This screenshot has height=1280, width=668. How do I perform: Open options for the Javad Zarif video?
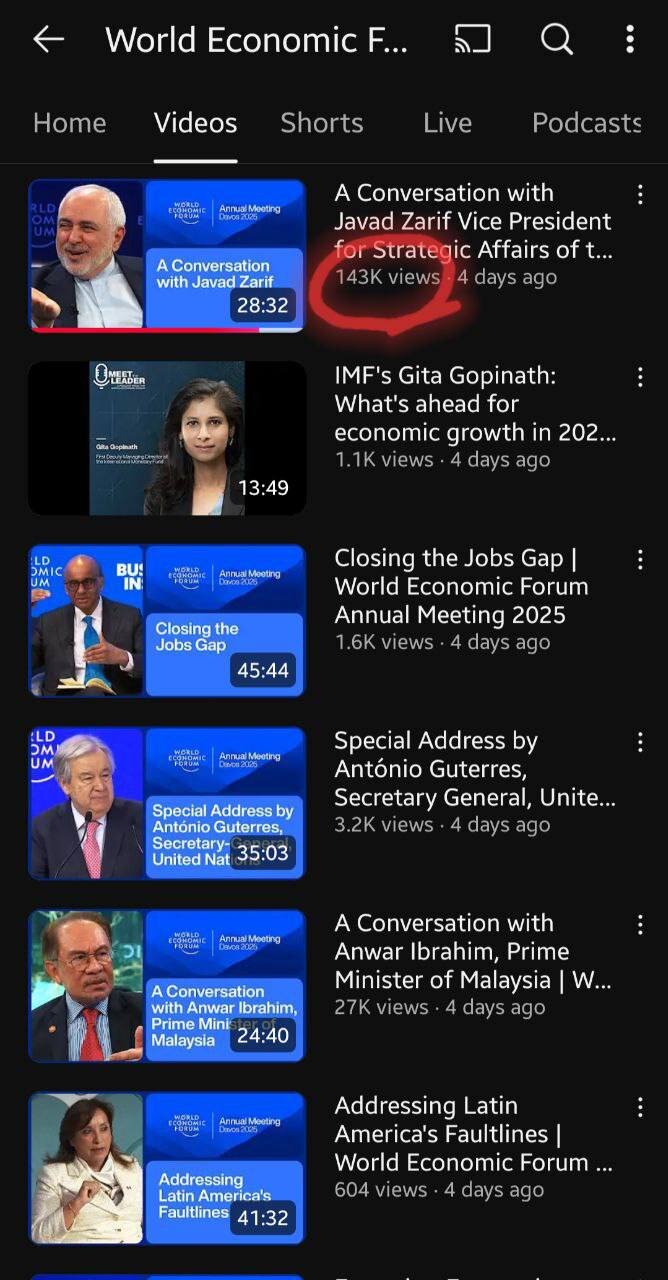click(x=640, y=194)
